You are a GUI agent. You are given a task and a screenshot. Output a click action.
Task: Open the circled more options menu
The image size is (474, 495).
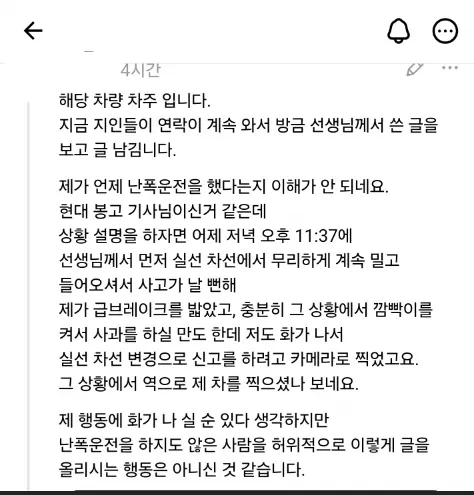(445, 31)
